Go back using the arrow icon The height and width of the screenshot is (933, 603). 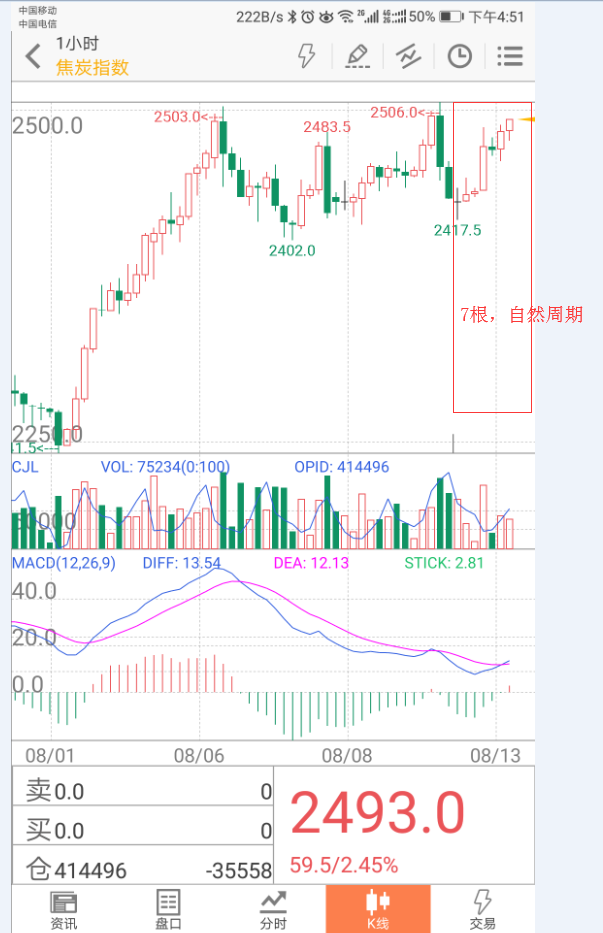pyautogui.click(x=32, y=56)
